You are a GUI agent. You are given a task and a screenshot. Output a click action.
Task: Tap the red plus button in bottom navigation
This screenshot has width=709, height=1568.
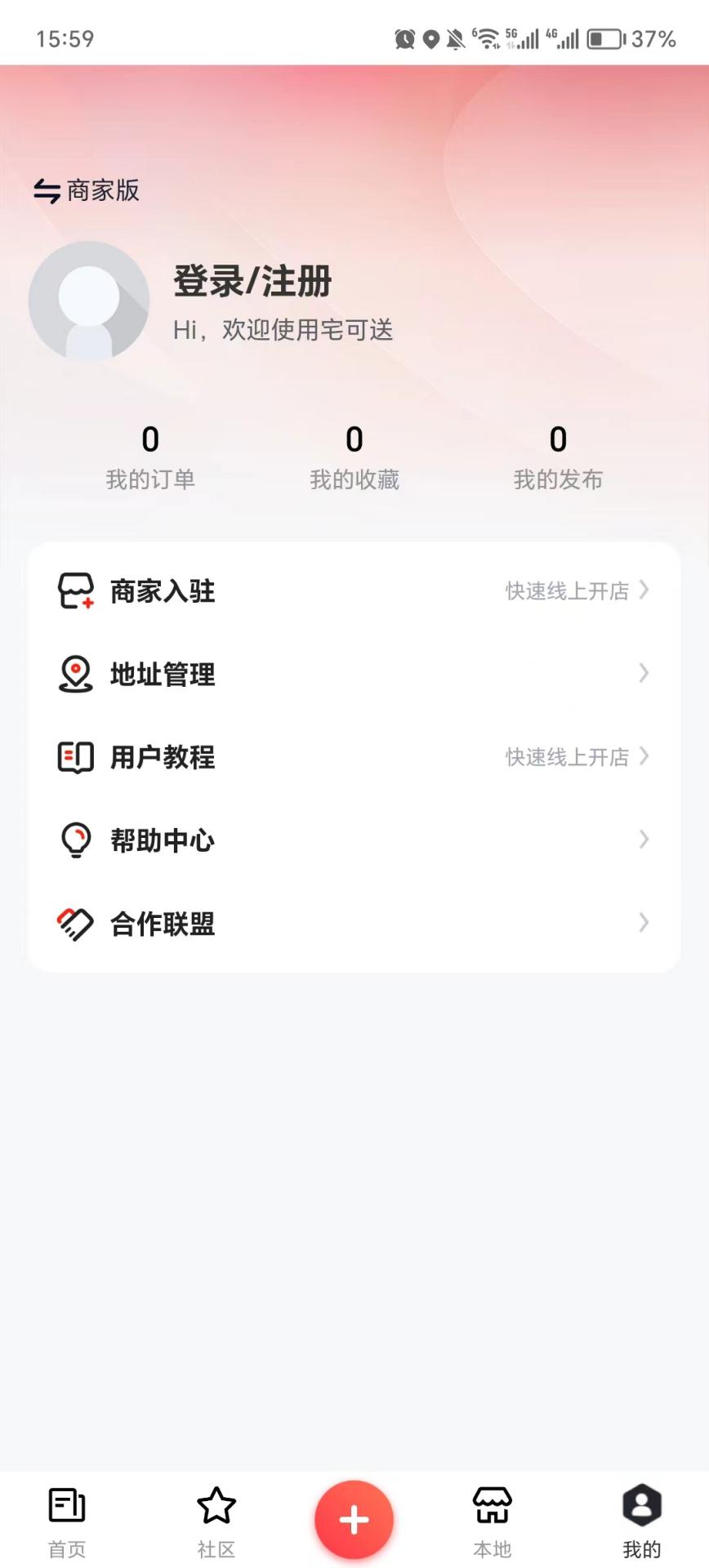[x=354, y=1519]
